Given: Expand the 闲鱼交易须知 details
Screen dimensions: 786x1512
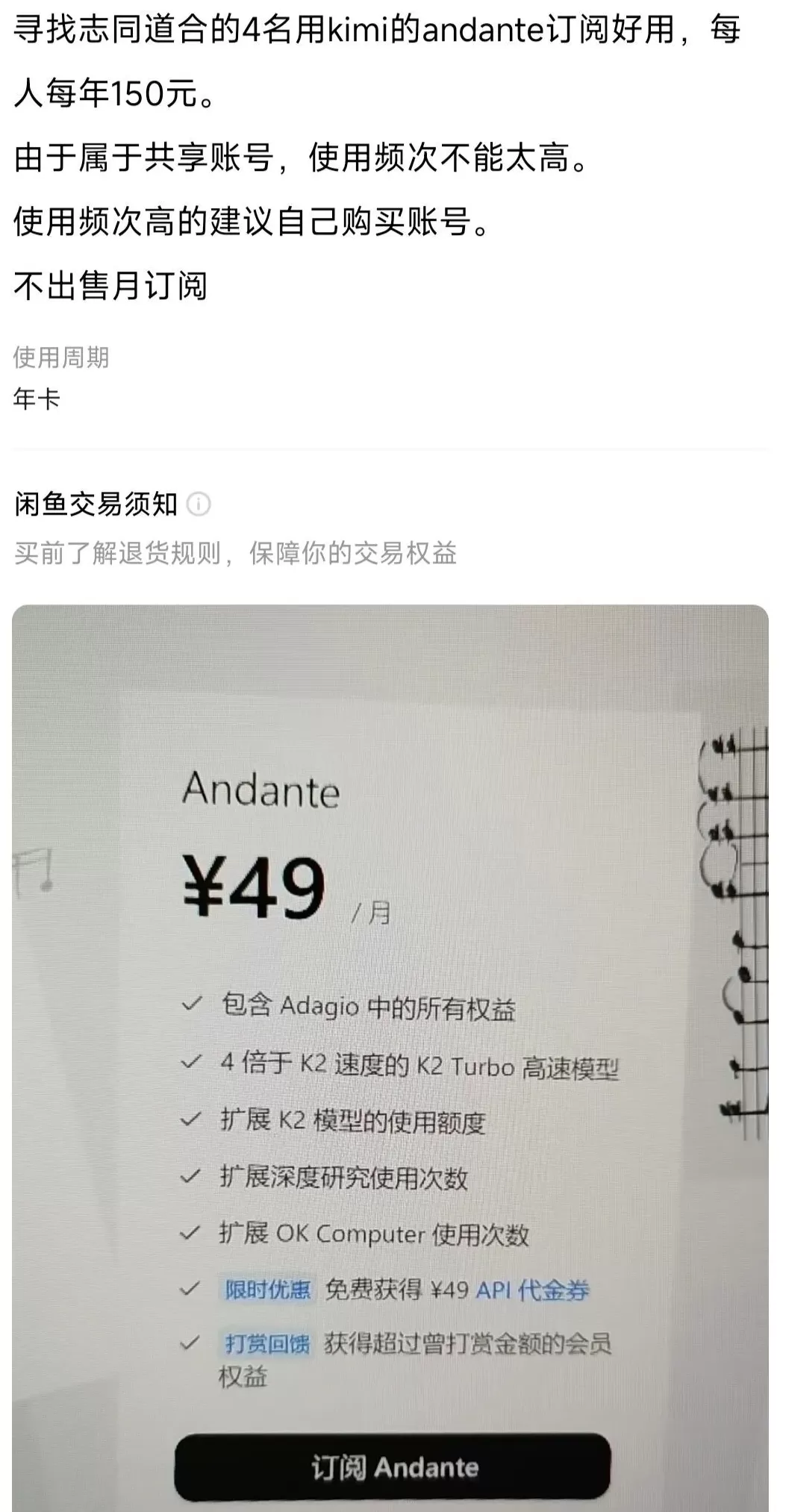Looking at the screenshot, I should [x=90, y=504].
